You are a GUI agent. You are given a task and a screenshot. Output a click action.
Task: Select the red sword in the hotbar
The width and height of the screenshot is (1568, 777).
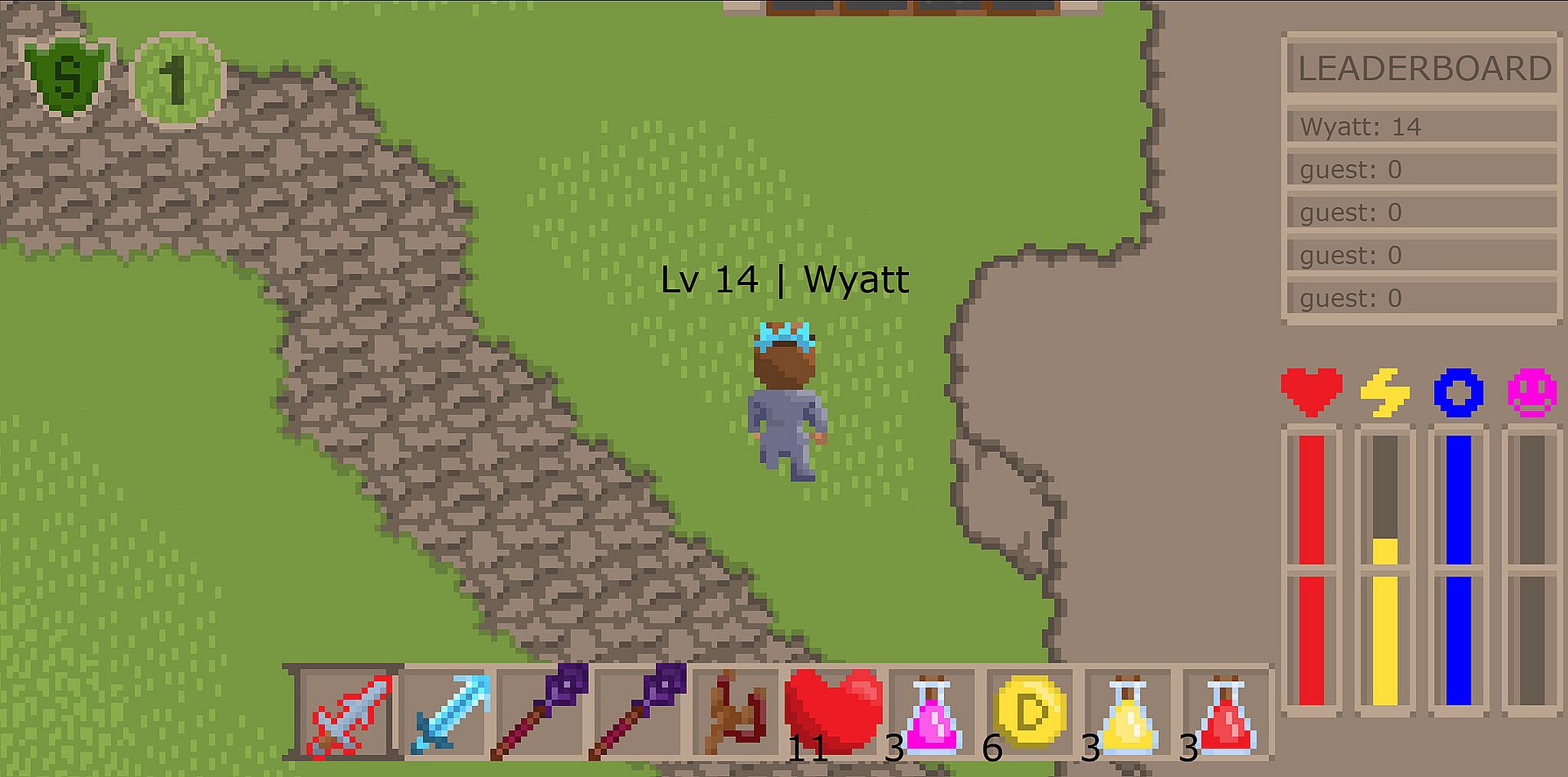349,714
